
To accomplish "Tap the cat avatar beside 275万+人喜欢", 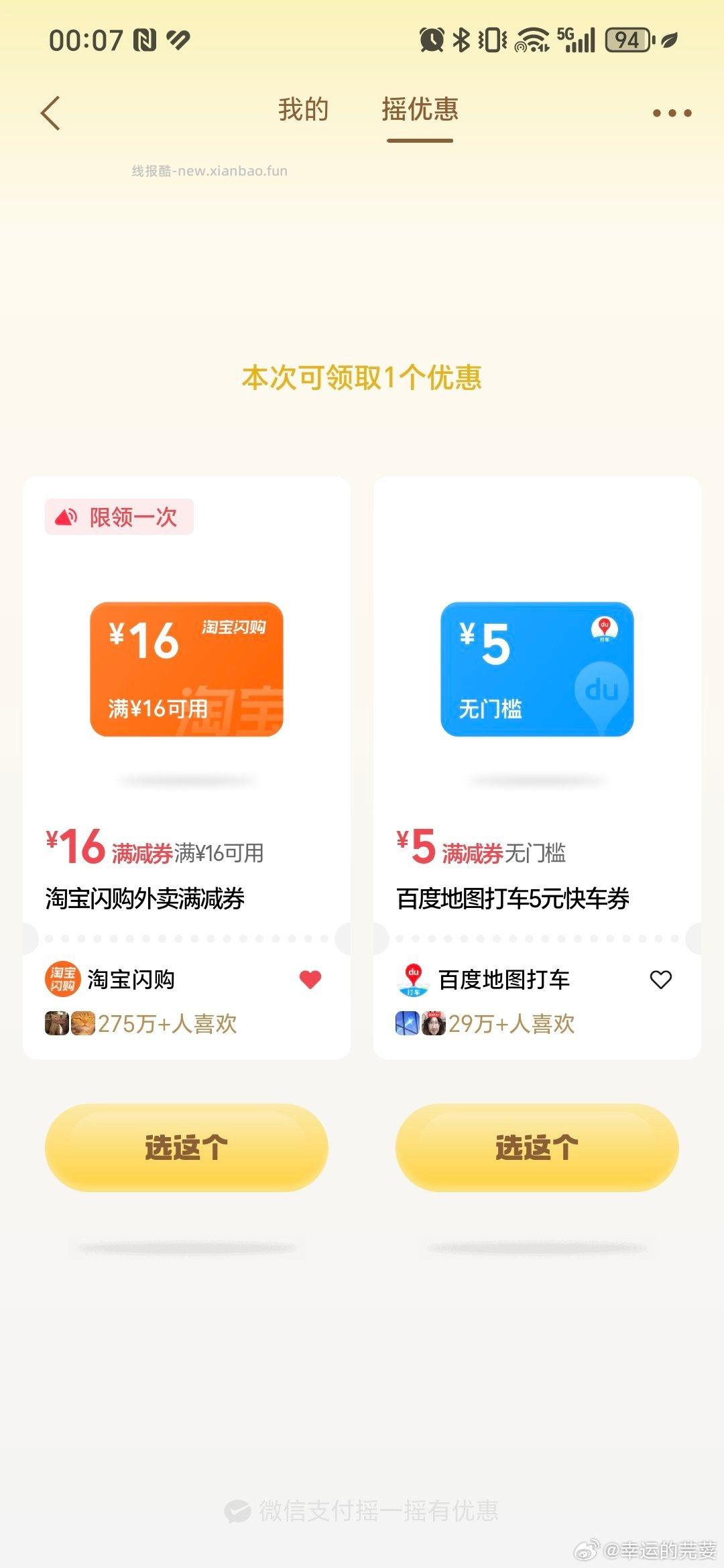I will pyautogui.click(x=82, y=1024).
